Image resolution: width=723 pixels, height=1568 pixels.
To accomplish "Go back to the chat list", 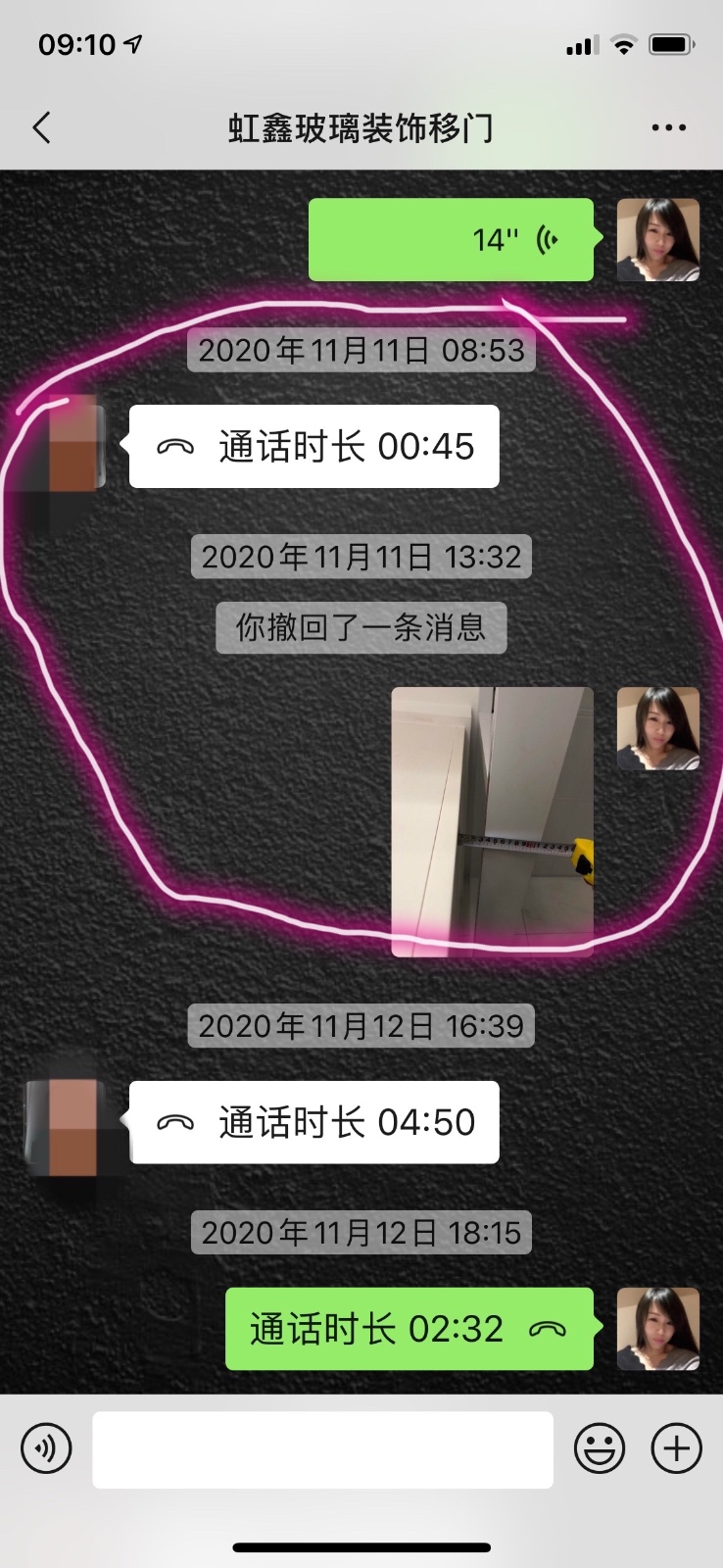I will [41, 127].
